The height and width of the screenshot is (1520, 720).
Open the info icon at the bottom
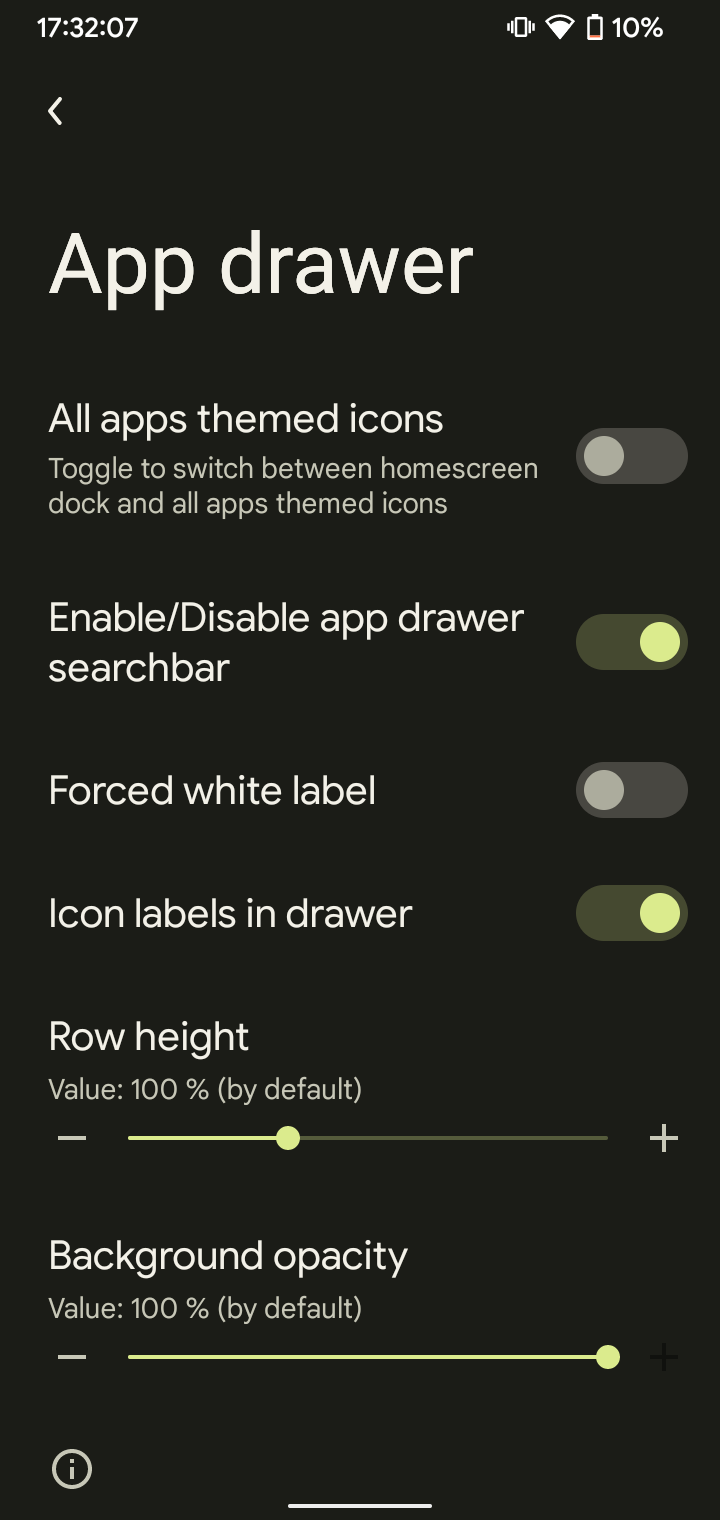coord(72,1469)
